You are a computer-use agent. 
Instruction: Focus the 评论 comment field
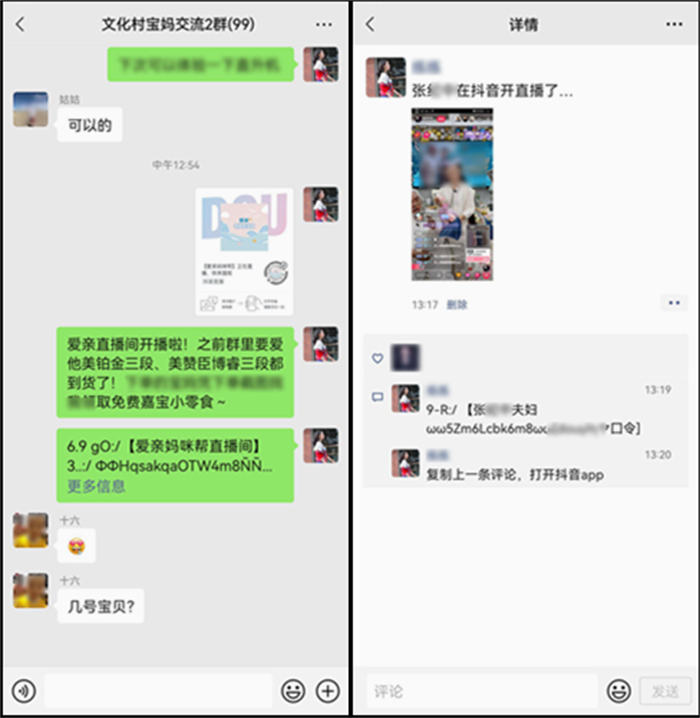point(482,690)
